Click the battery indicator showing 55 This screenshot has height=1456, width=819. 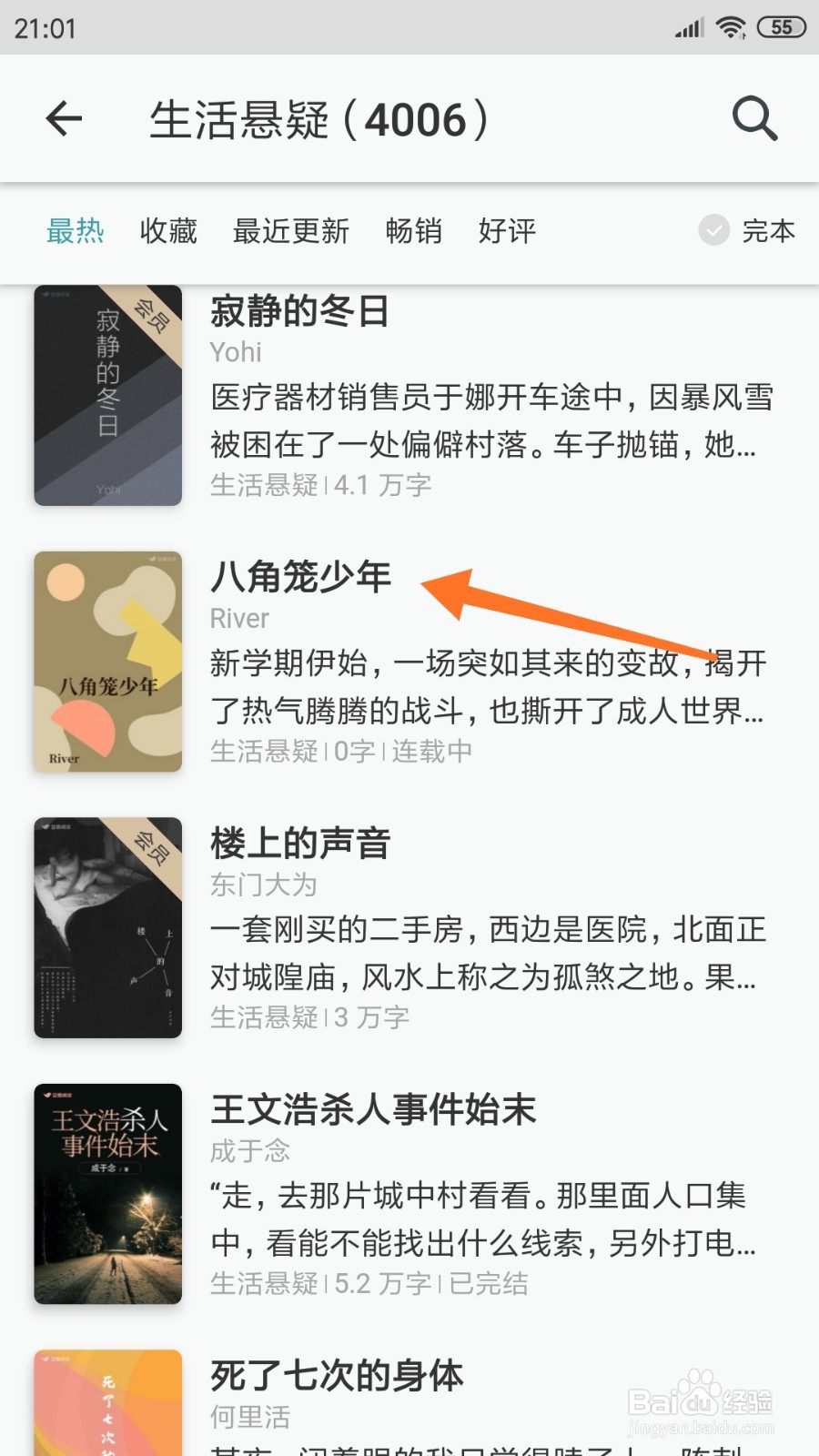pyautogui.click(x=779, y=27)
